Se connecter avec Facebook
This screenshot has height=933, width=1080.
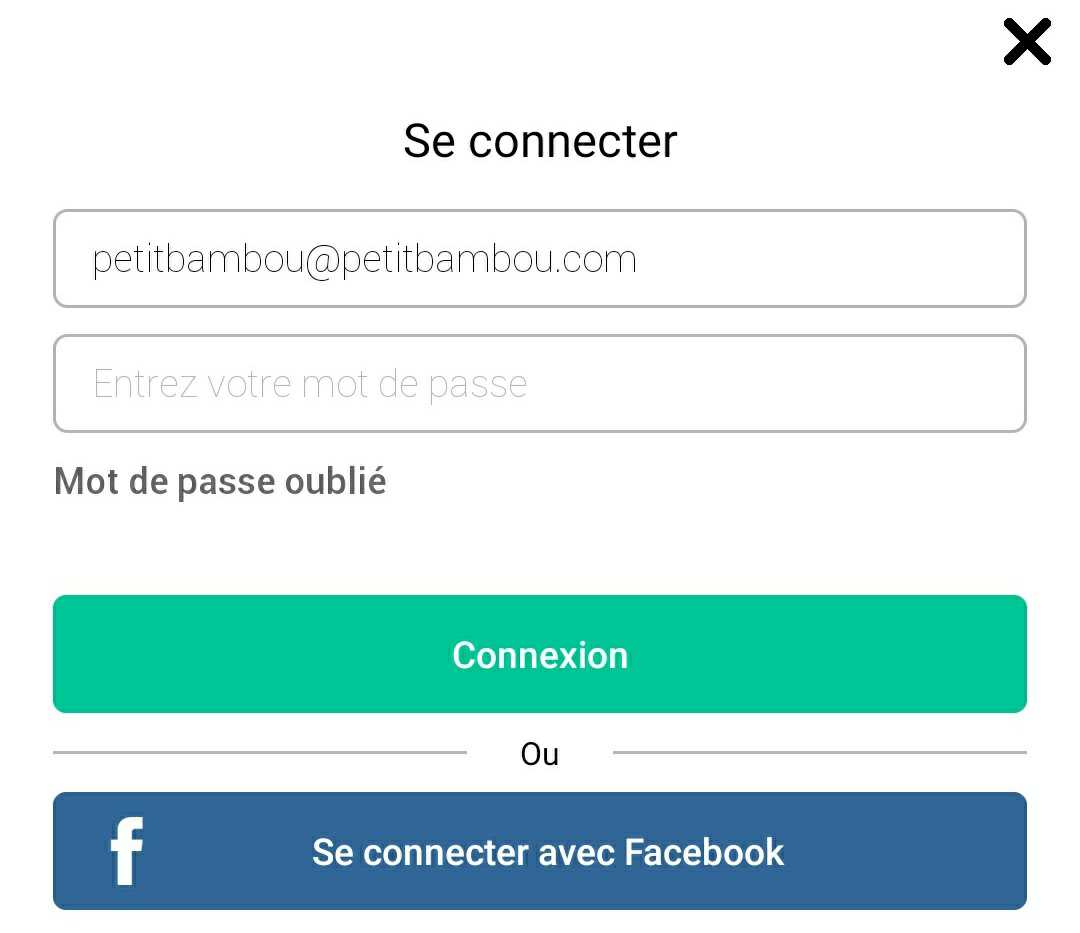(x=540, y=852)
